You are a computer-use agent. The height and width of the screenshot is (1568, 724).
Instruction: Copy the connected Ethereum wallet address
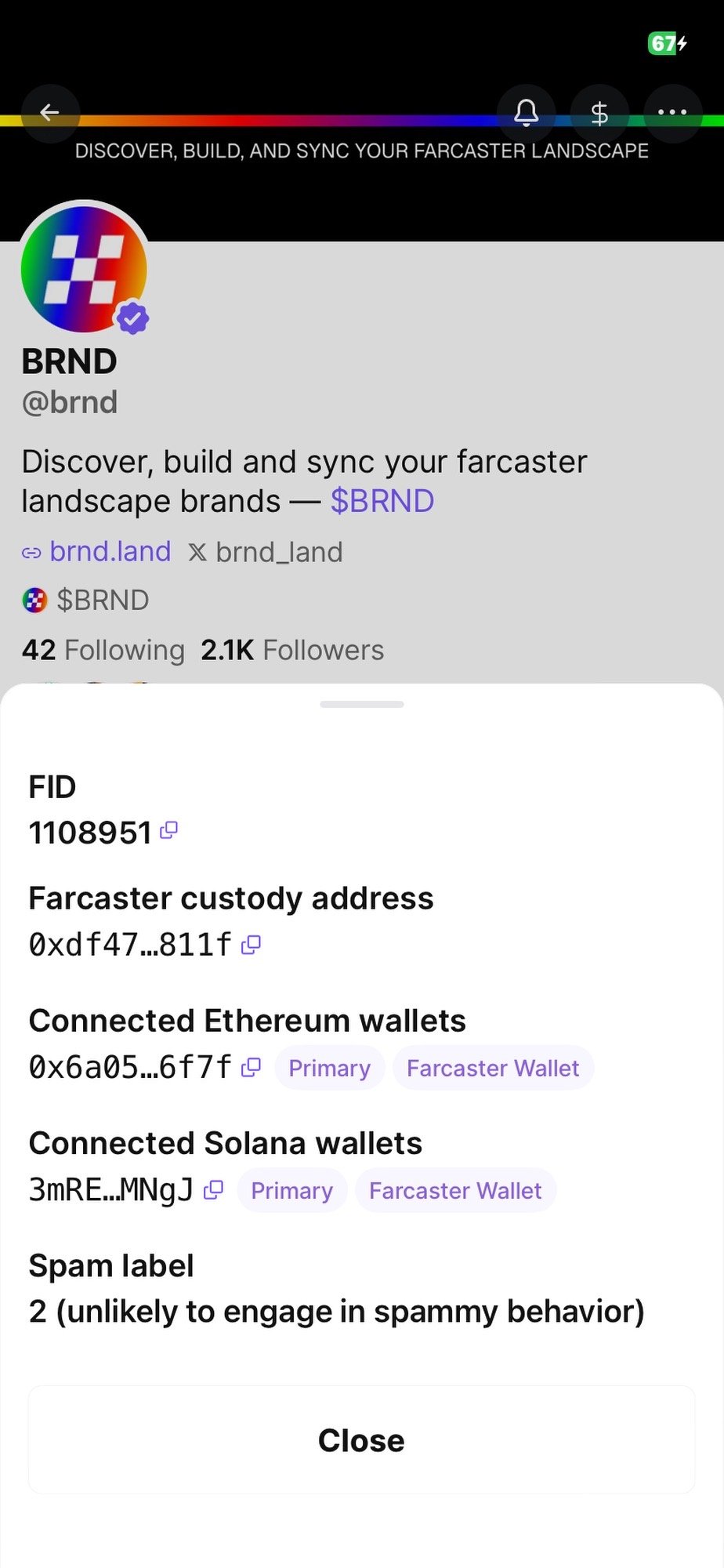pyautogui.click(x=251, y=1067)
